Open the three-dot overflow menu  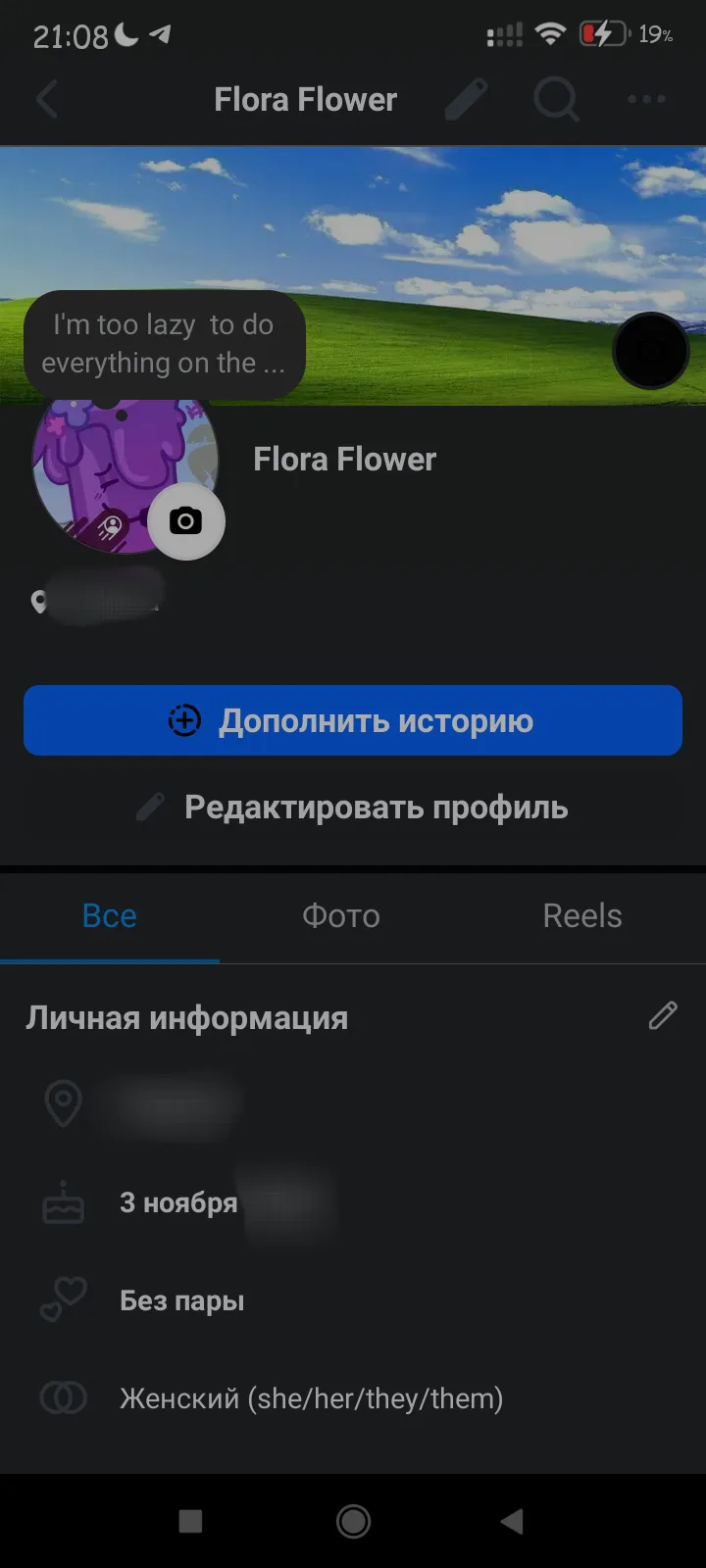(x=646, y=99)
